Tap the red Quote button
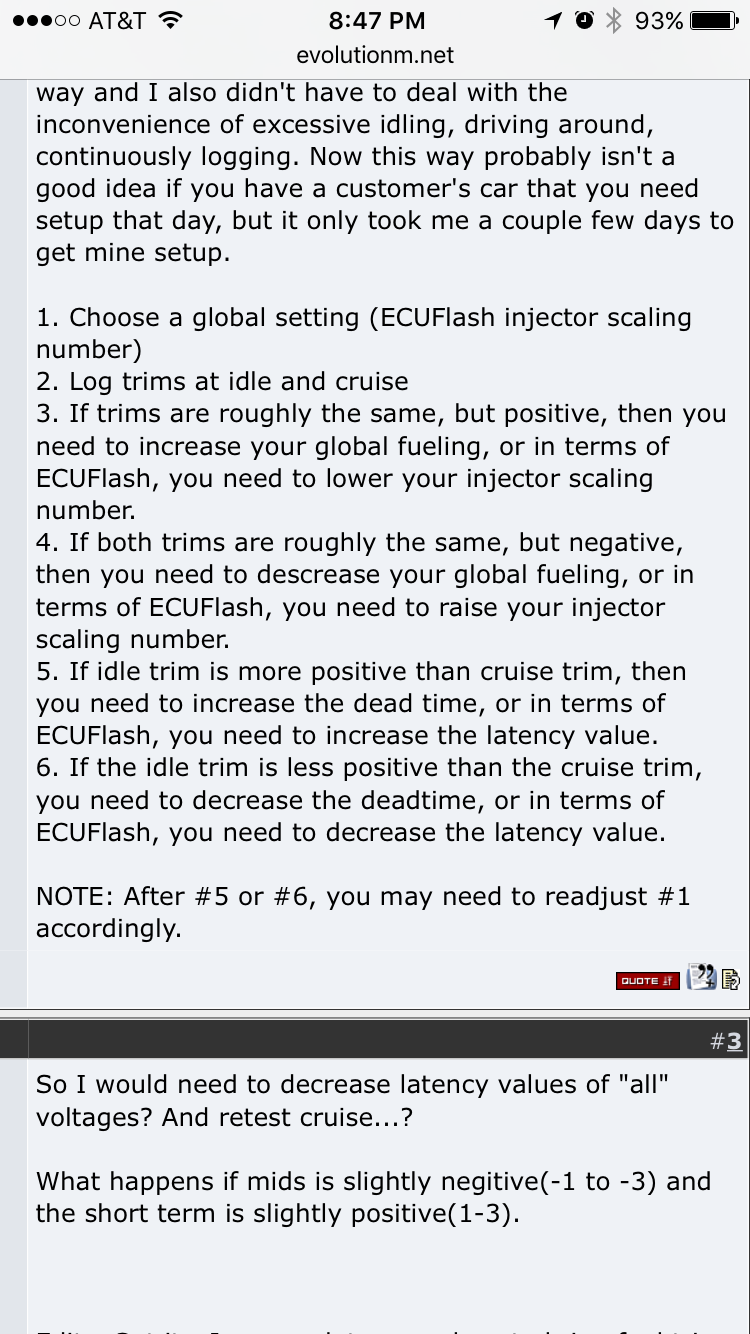 click(x=647, y=980)
